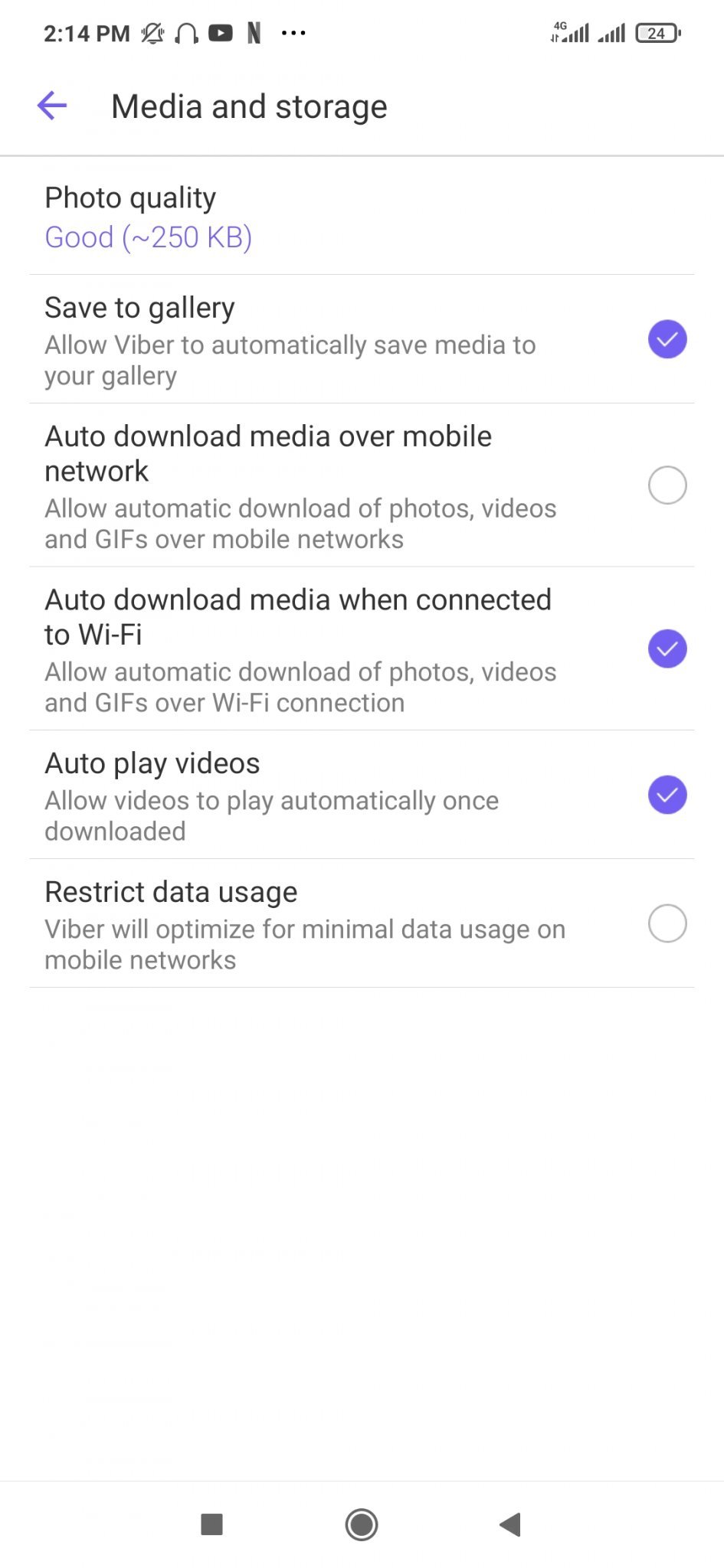Tap the system home button
This screenshot has width=724, height=1568.
point(362,1524)
